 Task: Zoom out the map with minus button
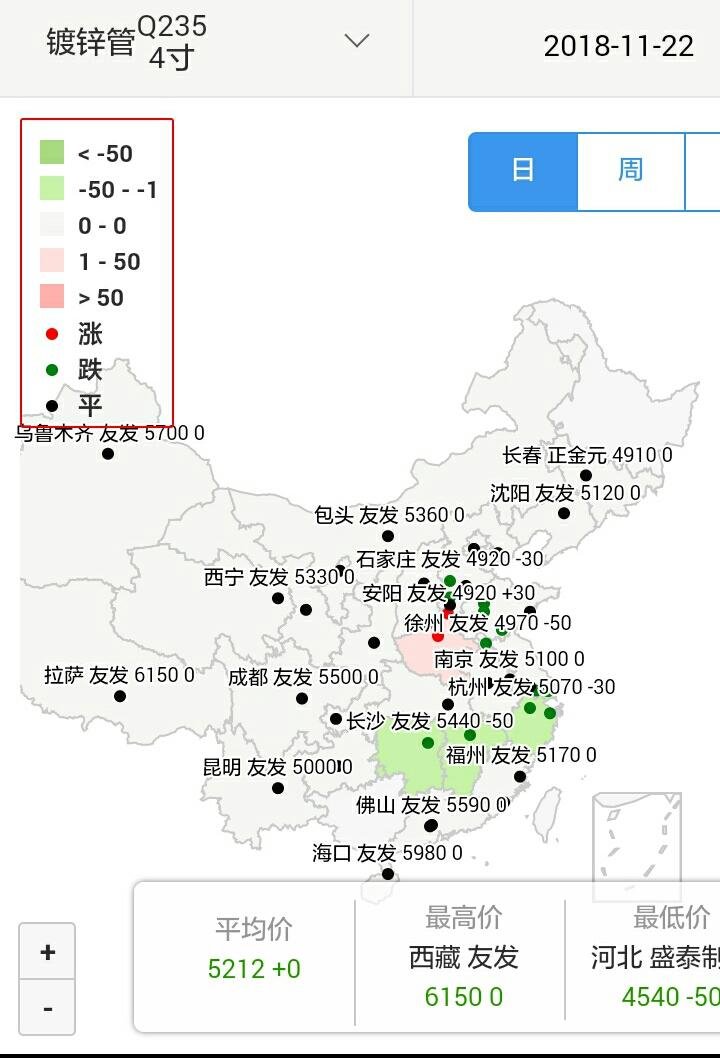tap(47, 1007)
